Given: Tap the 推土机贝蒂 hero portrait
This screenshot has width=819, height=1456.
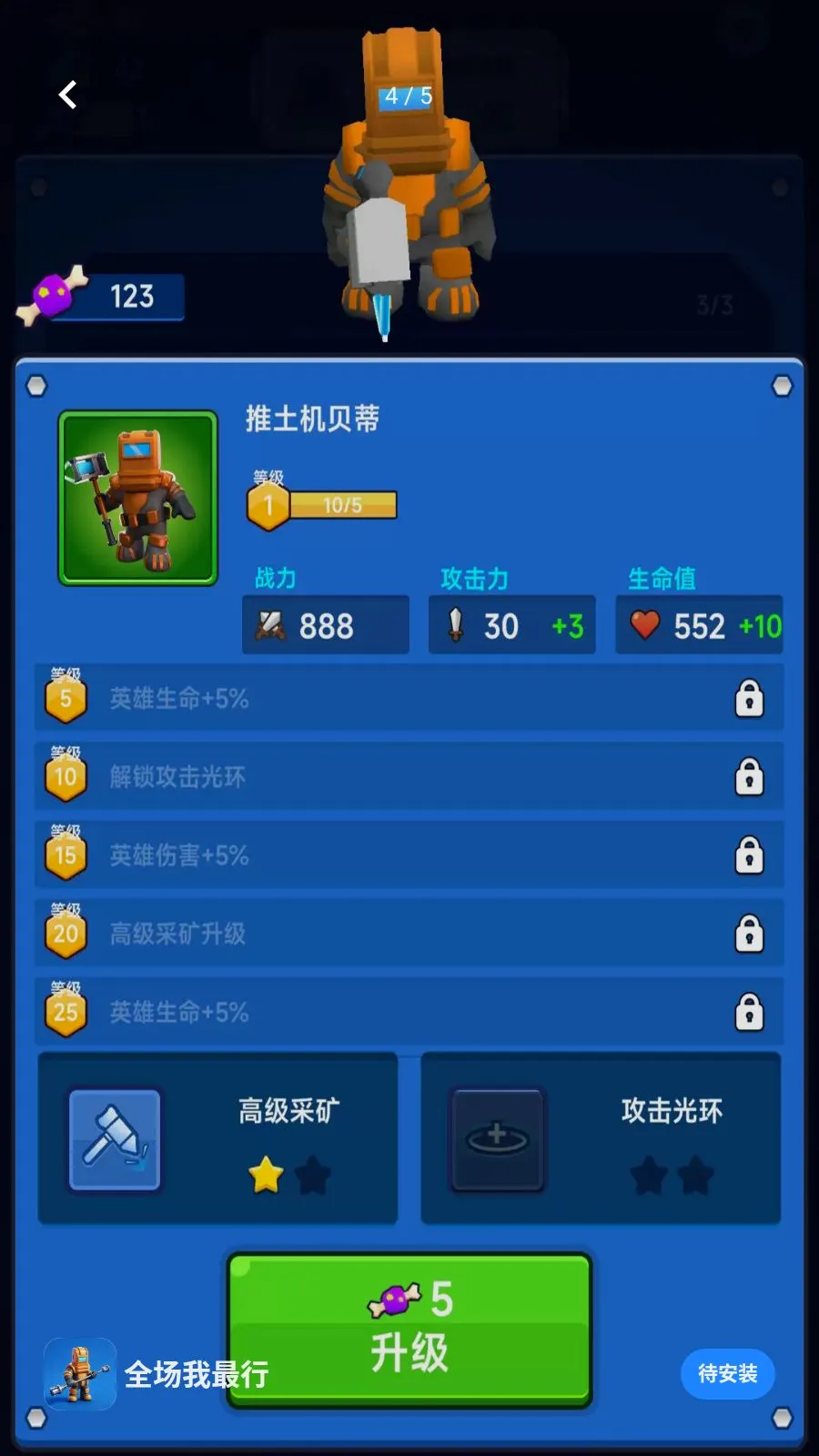Looking at the screenshot, I should pos(138,498).
